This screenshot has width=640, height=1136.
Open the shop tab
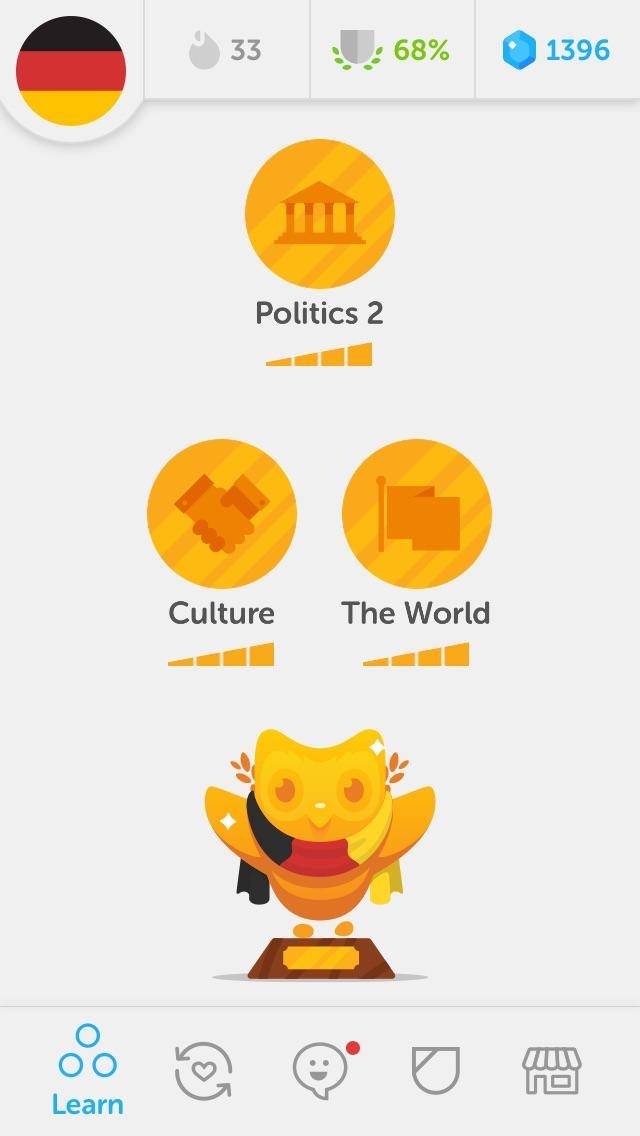coord(551,1070)
